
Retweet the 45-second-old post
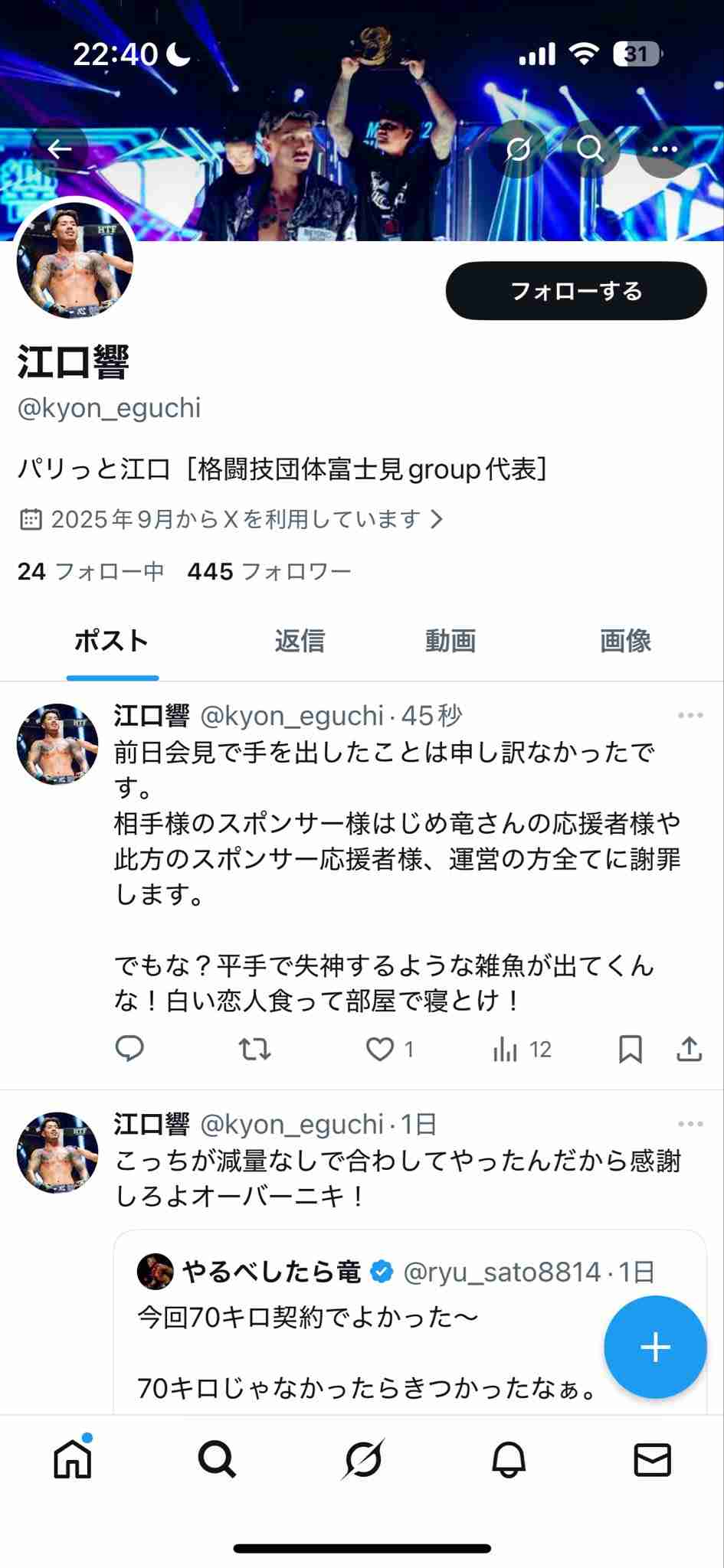(x=255, y=1050)
